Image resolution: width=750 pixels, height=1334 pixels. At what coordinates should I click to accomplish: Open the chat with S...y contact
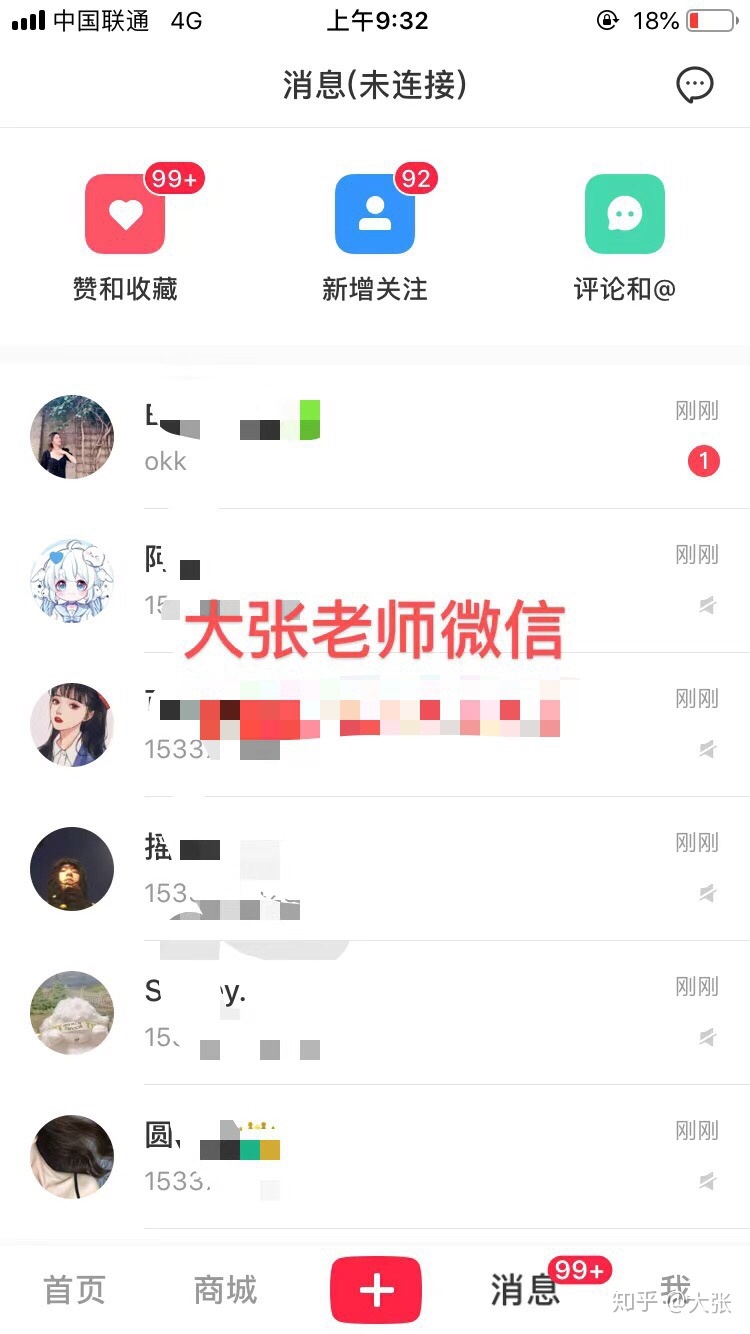[375, 1012]
